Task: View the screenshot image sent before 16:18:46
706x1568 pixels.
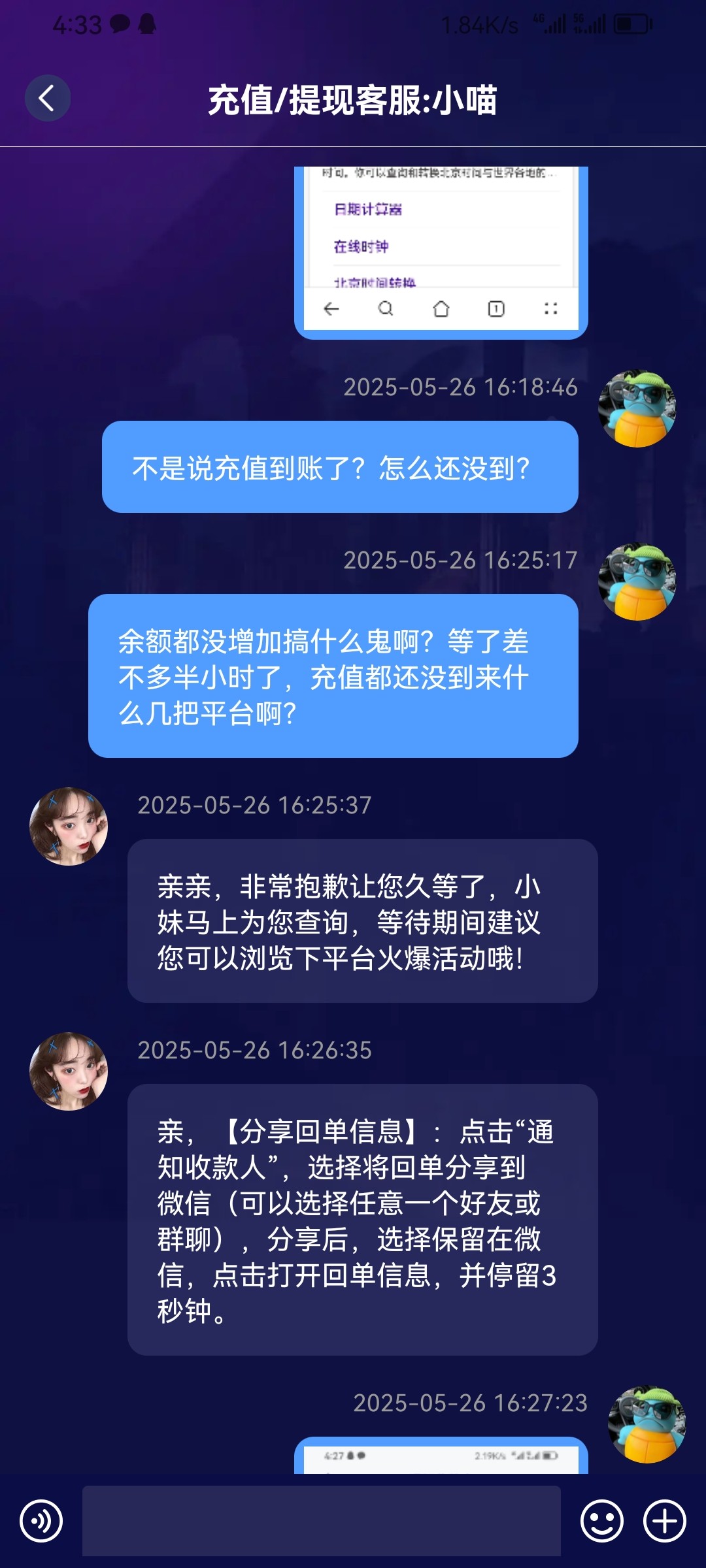Action: 441,252
